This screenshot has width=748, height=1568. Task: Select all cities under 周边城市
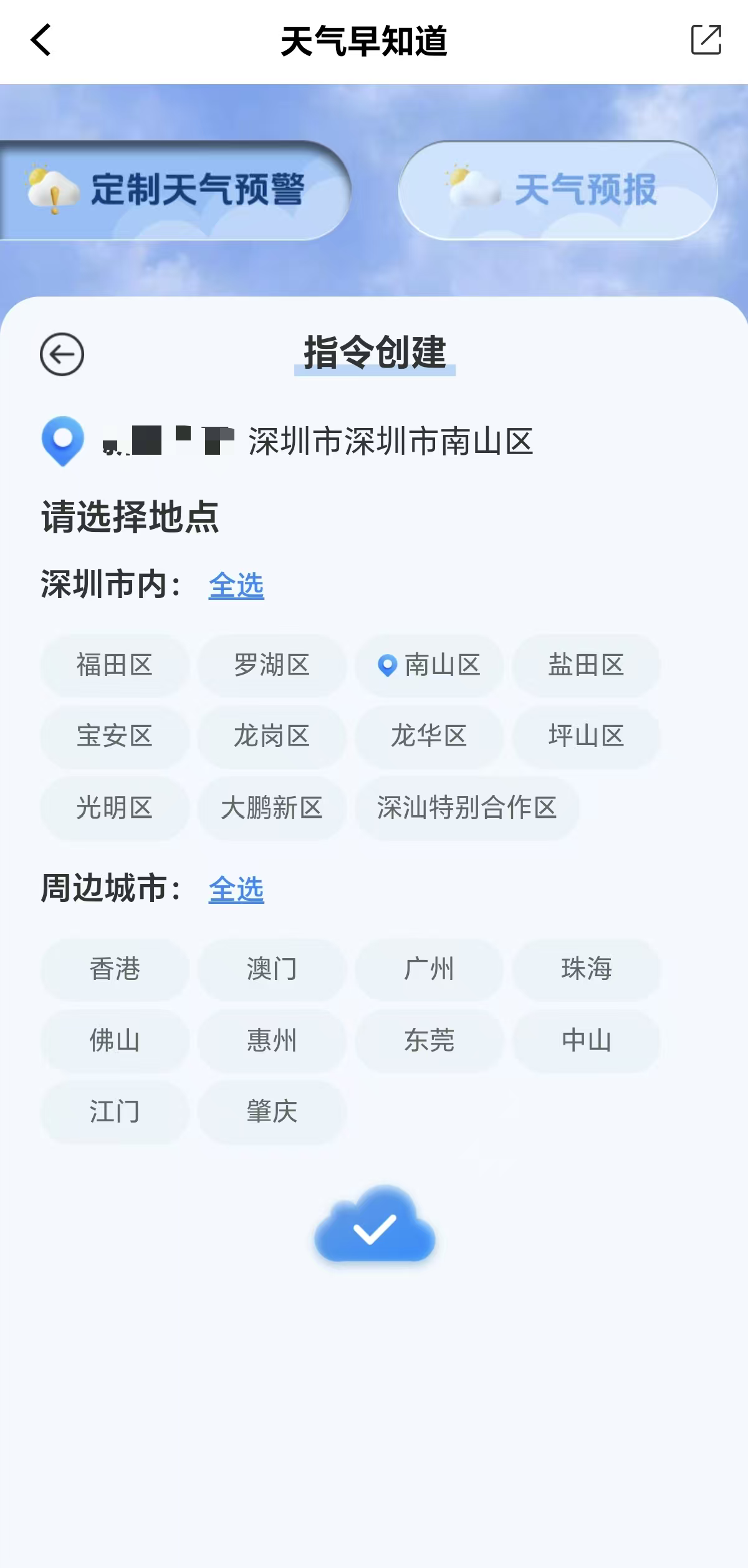[x=236, y=889]
